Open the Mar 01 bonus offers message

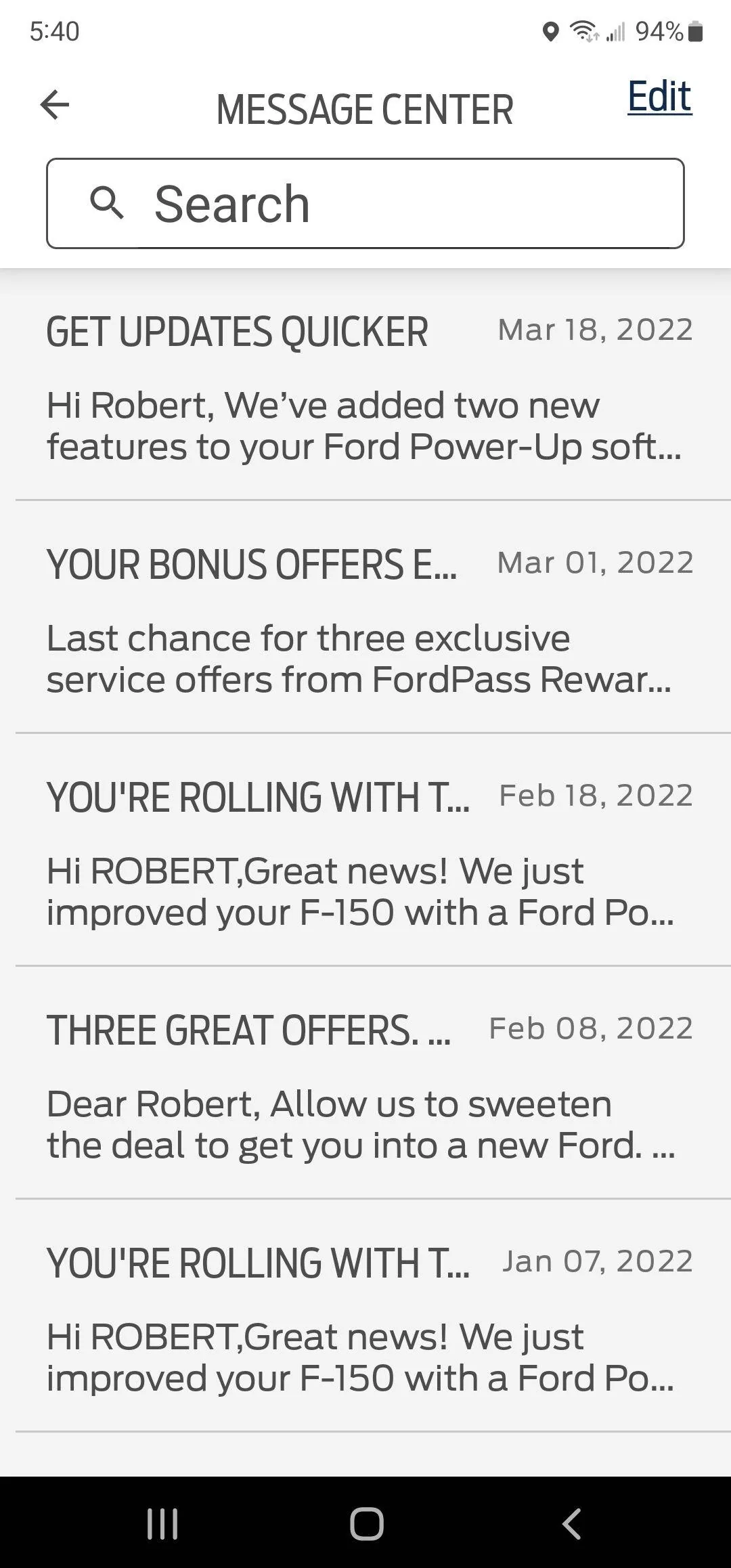(x=365, y=620)
